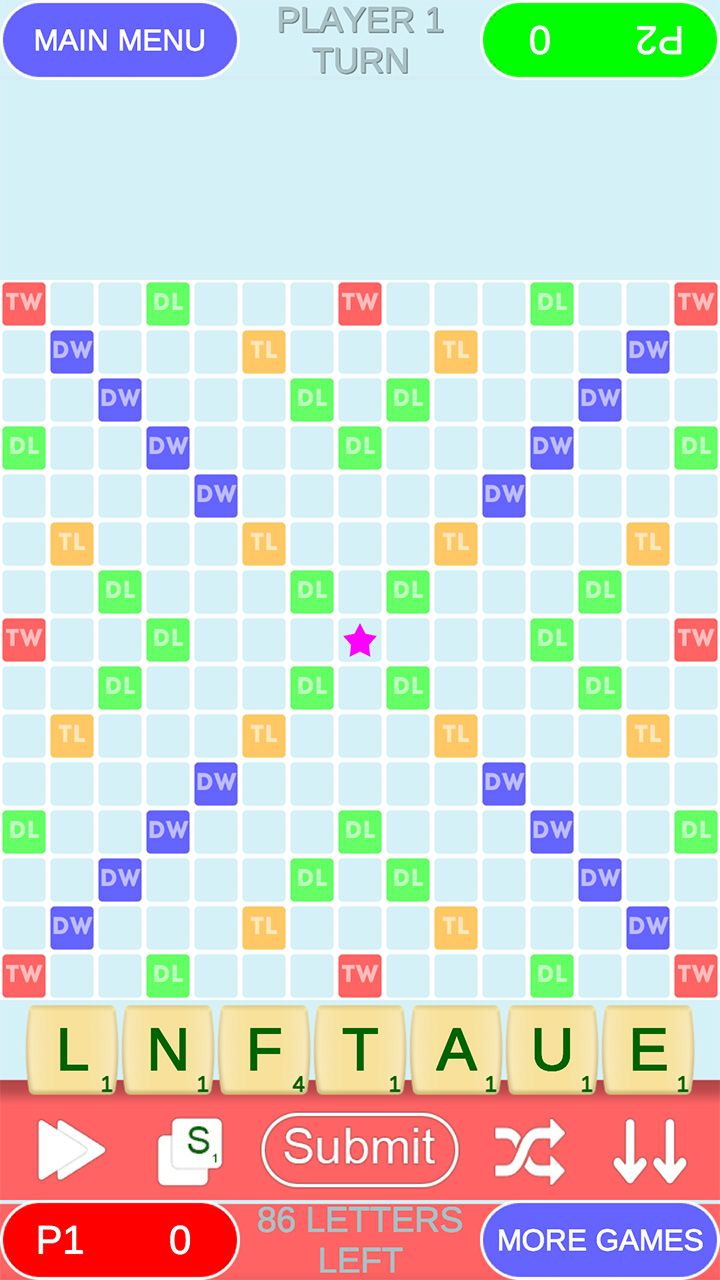Viewport: 720px width, 1280px height.
Task: Shuffle the rack tiles
Action: tap(530, 1151)
